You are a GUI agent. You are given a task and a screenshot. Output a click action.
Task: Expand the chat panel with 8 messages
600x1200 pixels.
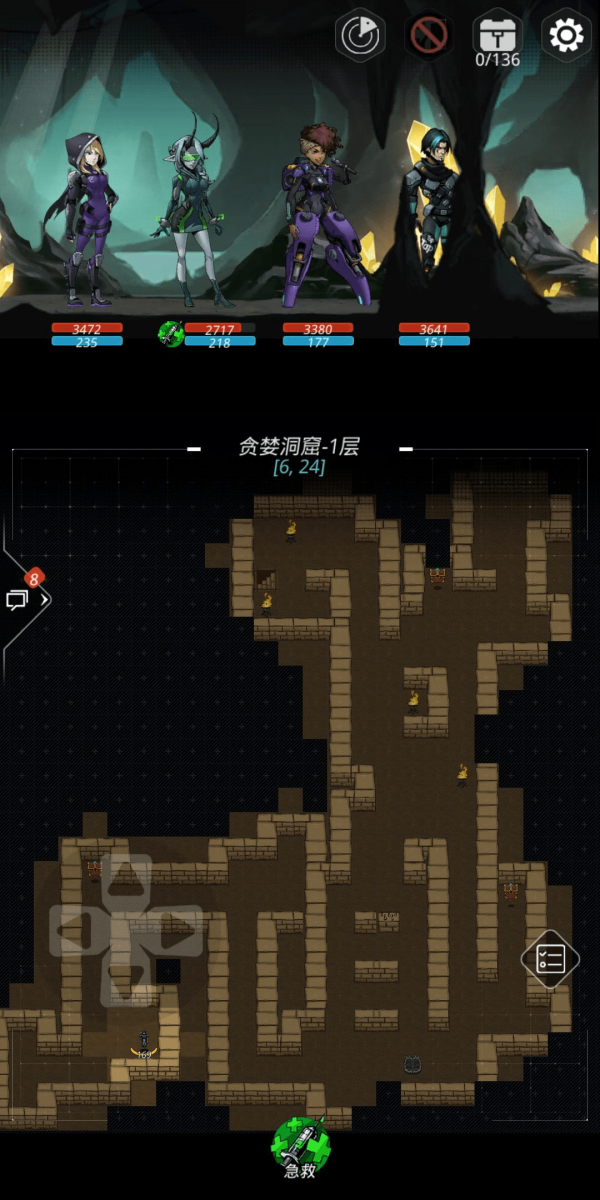point(24,598)
